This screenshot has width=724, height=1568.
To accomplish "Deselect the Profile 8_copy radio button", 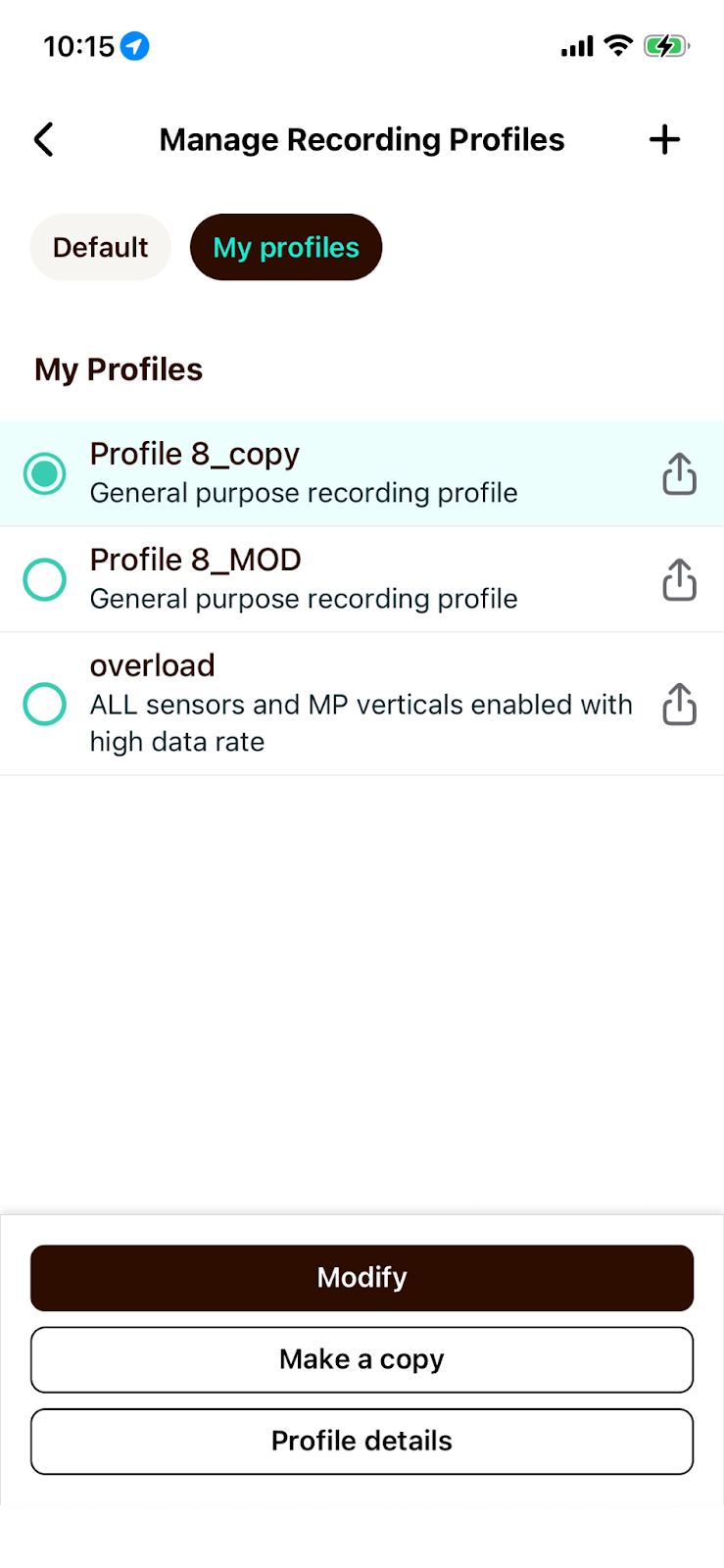I will pyautogui.click(x=44, y=473).
